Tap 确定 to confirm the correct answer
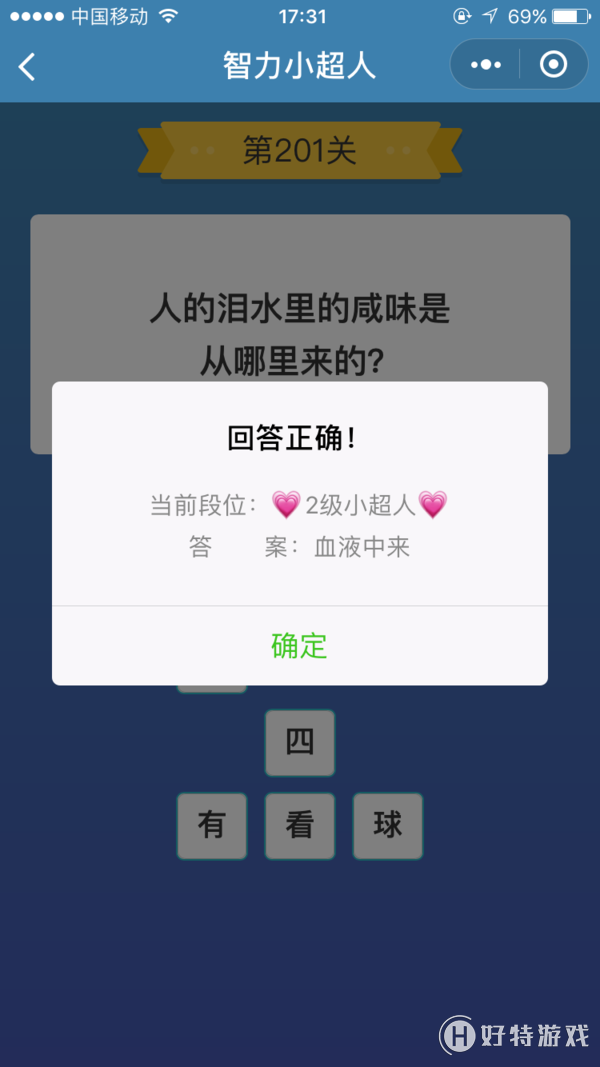The width and height of the screenshot is (600, 1067). tap(299, 646)
